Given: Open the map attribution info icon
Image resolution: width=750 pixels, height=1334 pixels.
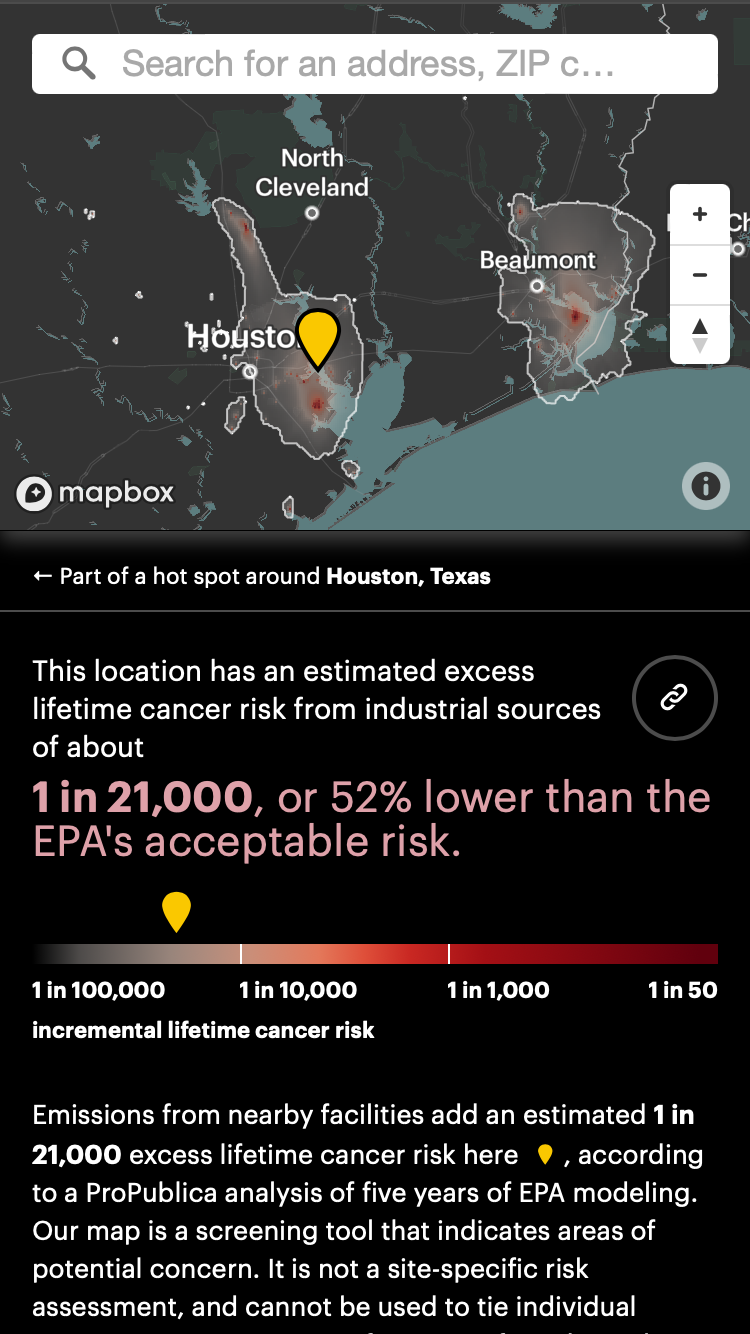Looking at the screenshot, I should (x=706, y=487).
